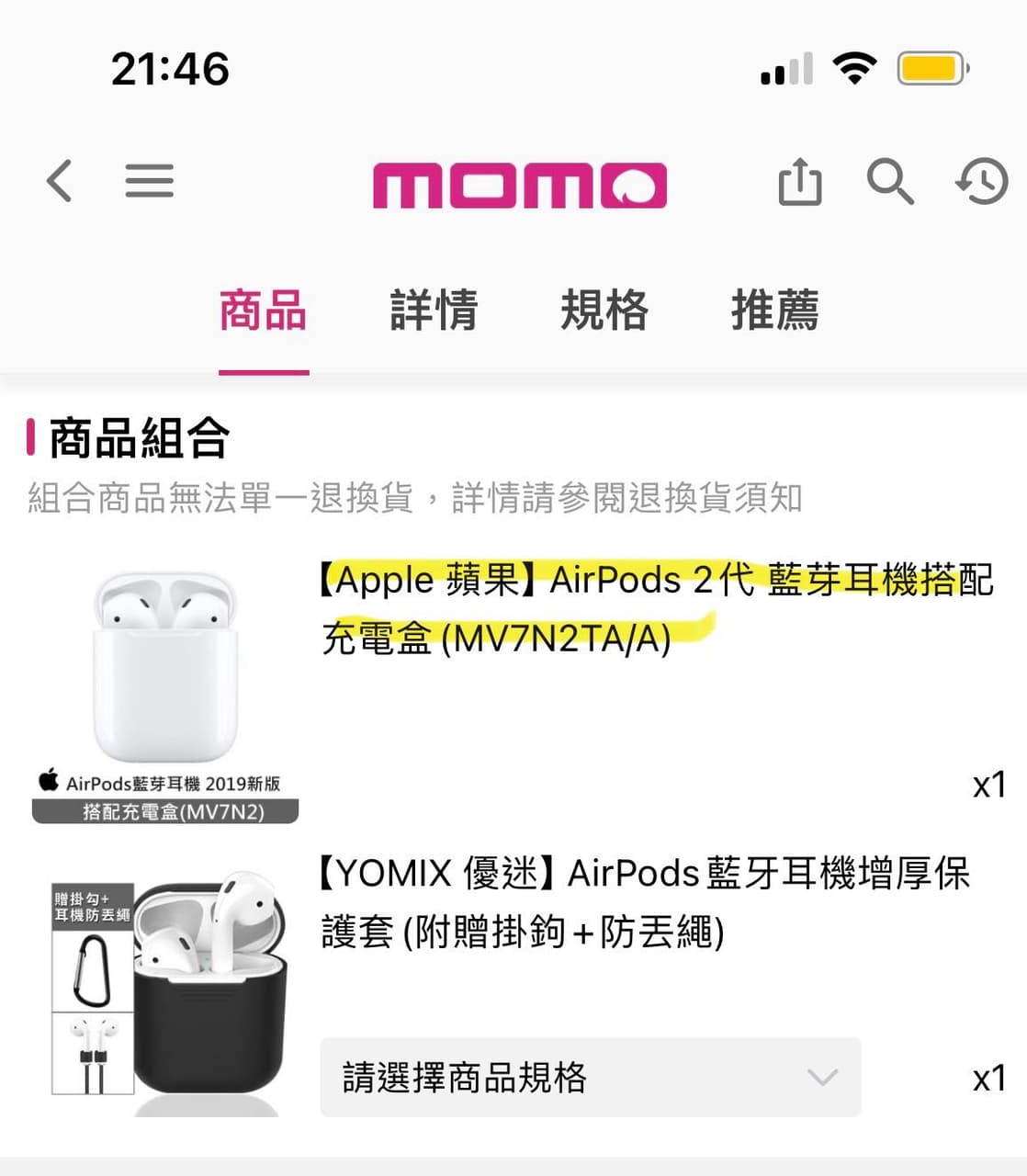
Task: Tap the Wi-Fi icon in status bar
Action: click(x=854, y=67)
